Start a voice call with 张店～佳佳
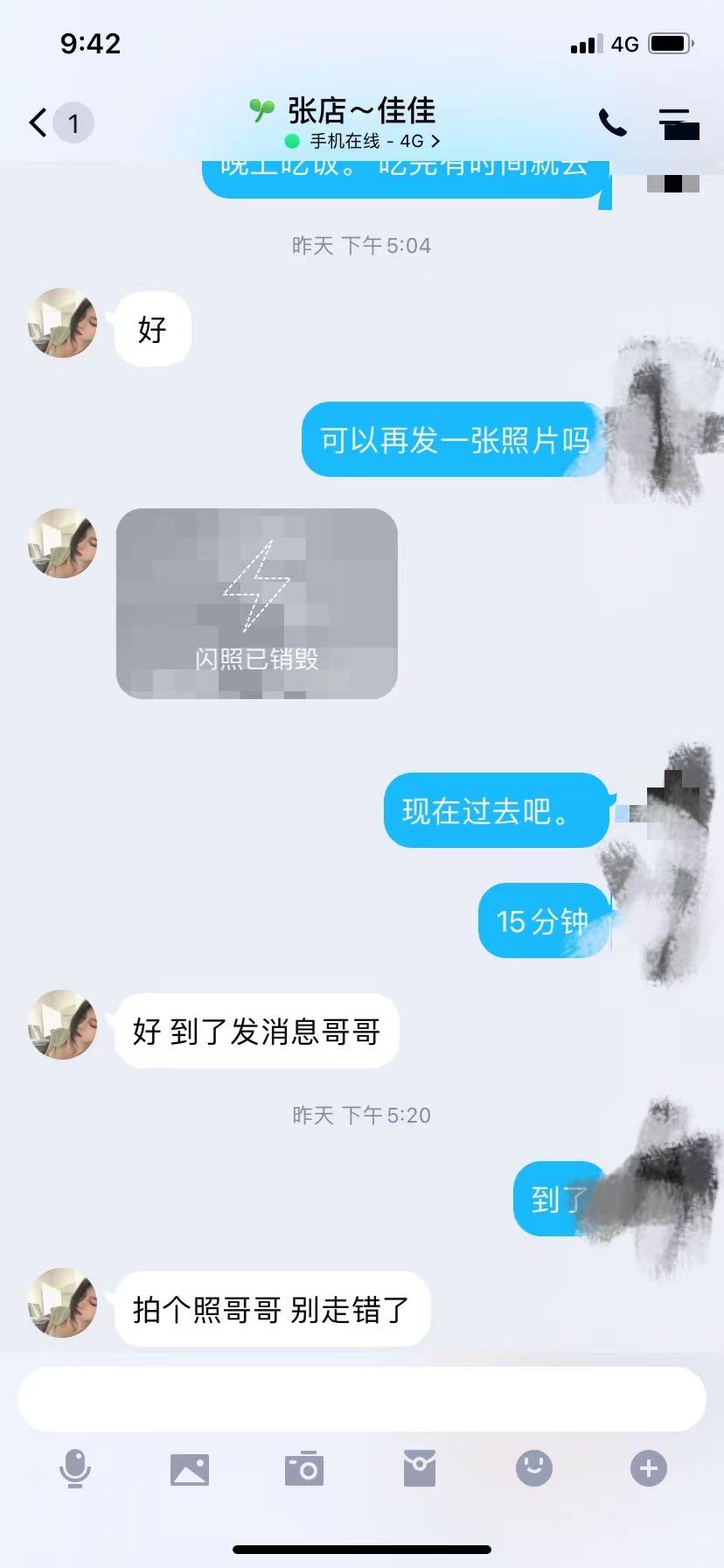This screenshot has width=724, height=1568. [612, 123]
